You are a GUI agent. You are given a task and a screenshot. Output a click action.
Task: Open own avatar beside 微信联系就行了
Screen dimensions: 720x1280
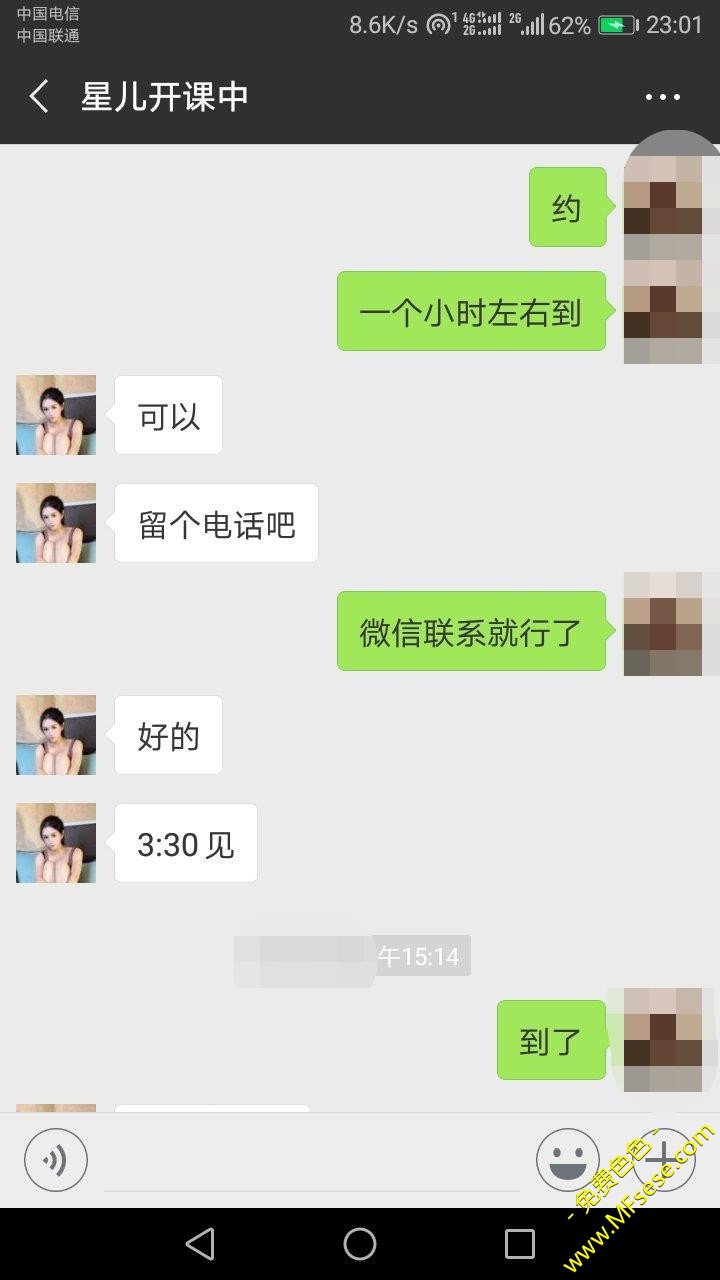coord(663,624)
